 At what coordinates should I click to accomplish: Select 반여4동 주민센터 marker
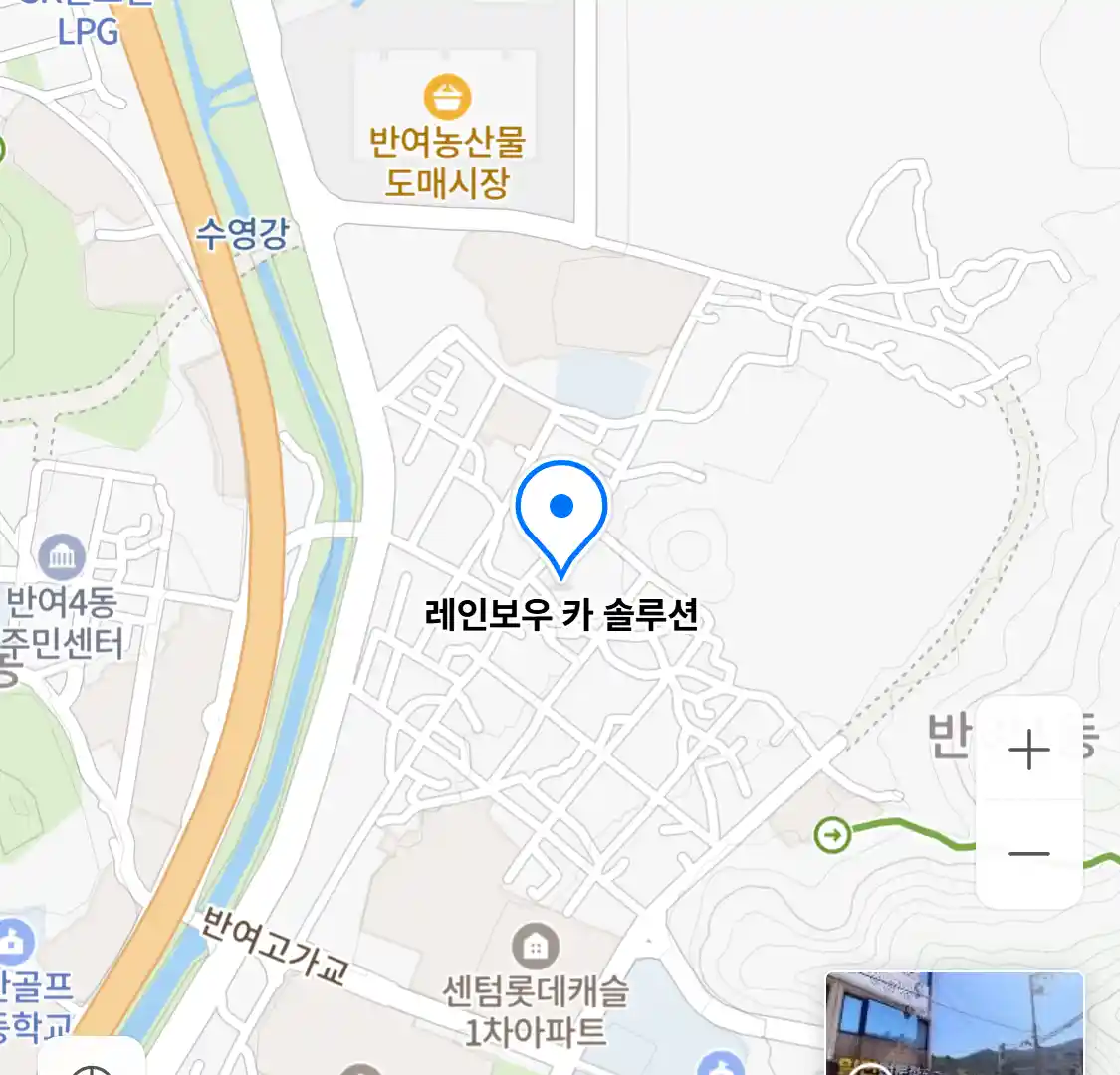tap(62, 557)
